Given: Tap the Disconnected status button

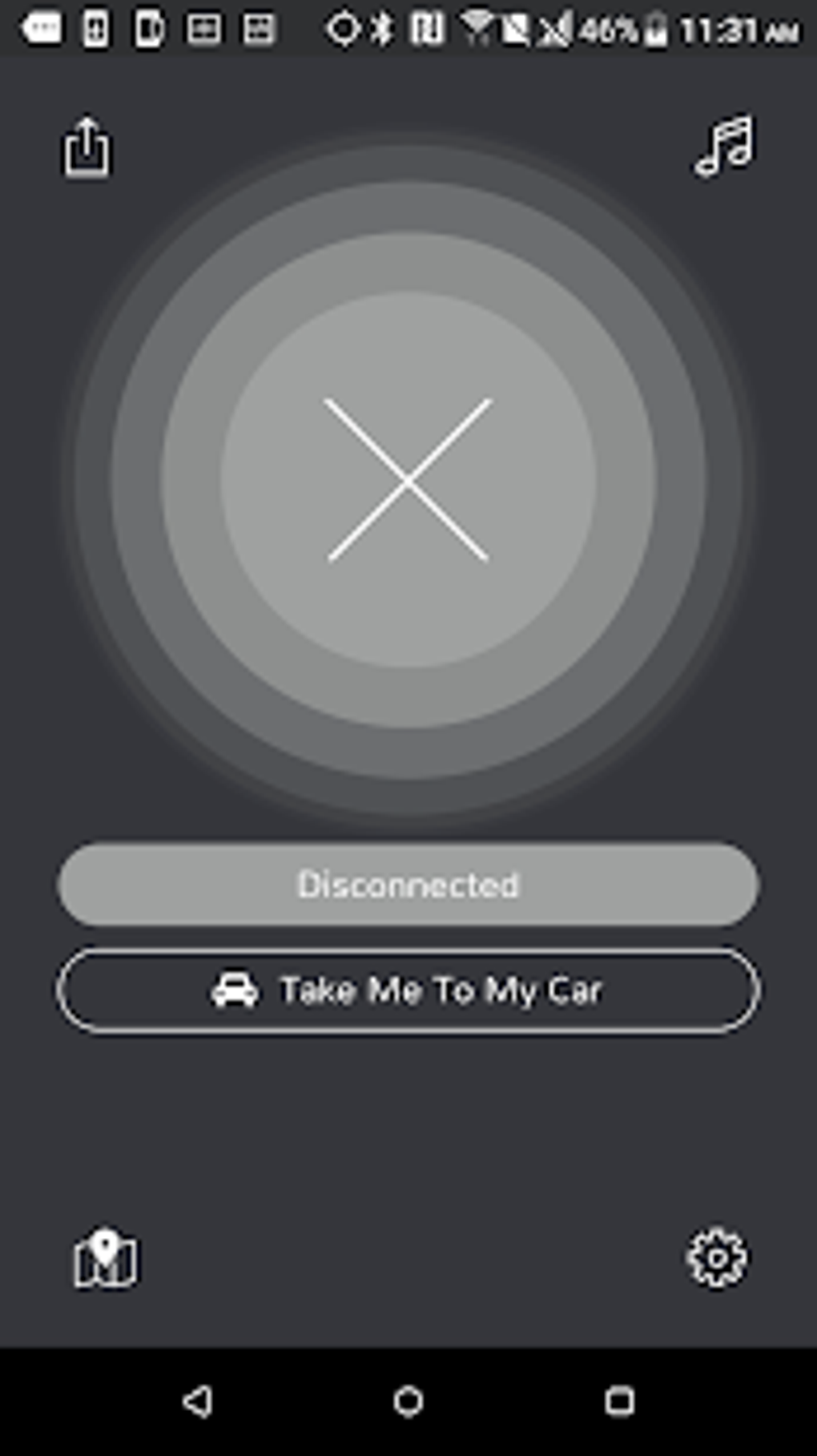Looking at the screenshot, I should tap(408, 885).
